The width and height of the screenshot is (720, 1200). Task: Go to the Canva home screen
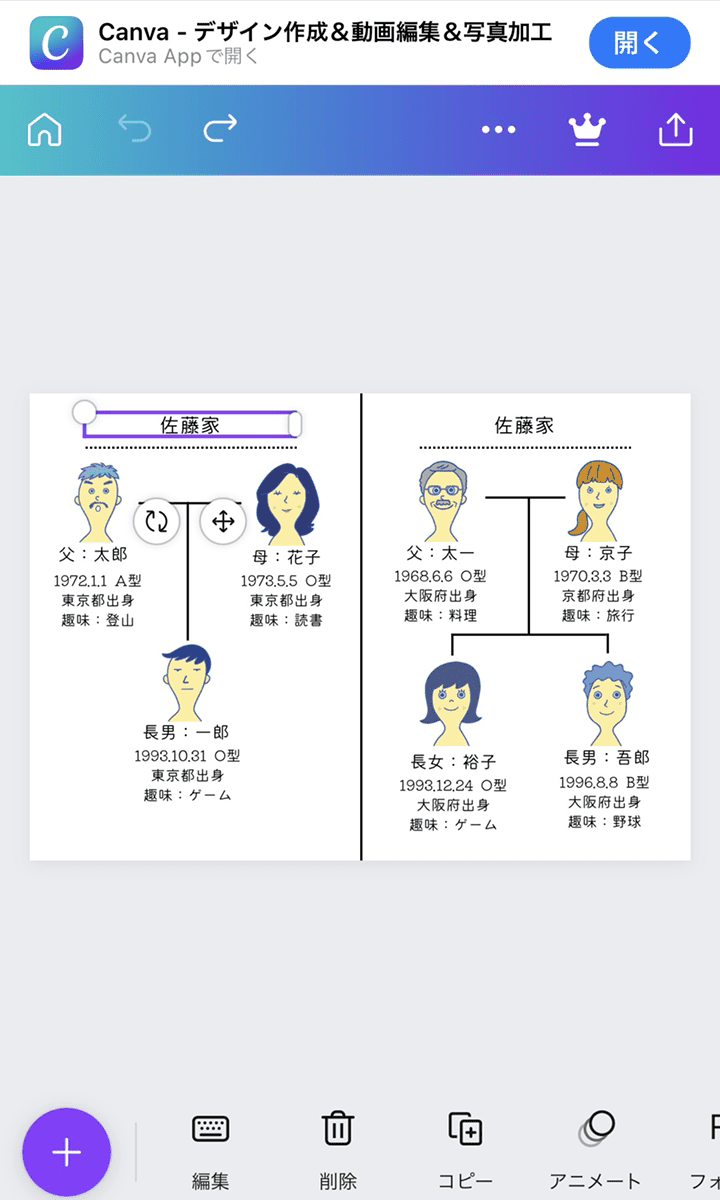coord(45,130)
